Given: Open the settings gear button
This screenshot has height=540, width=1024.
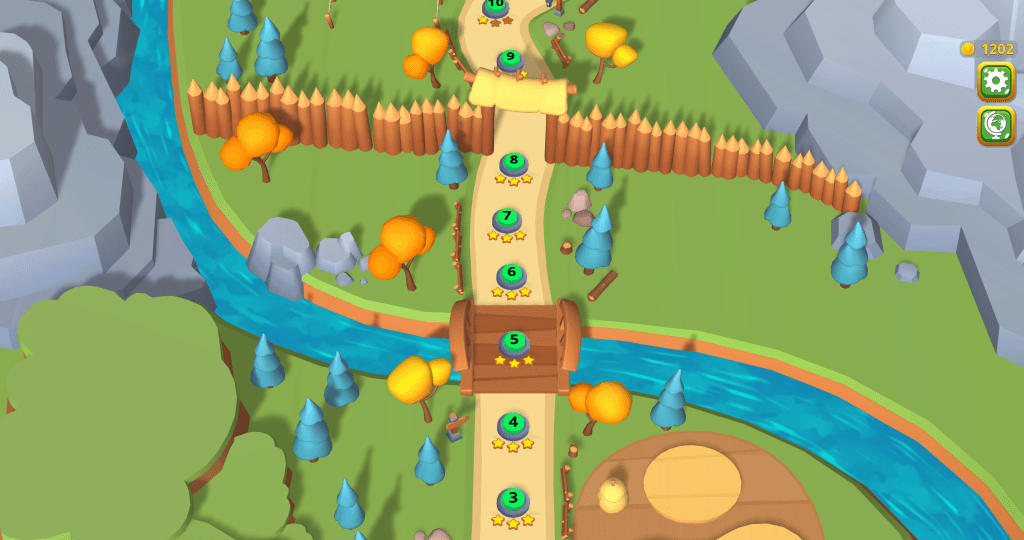Looking at the screenshot, I should pos(996,82).
